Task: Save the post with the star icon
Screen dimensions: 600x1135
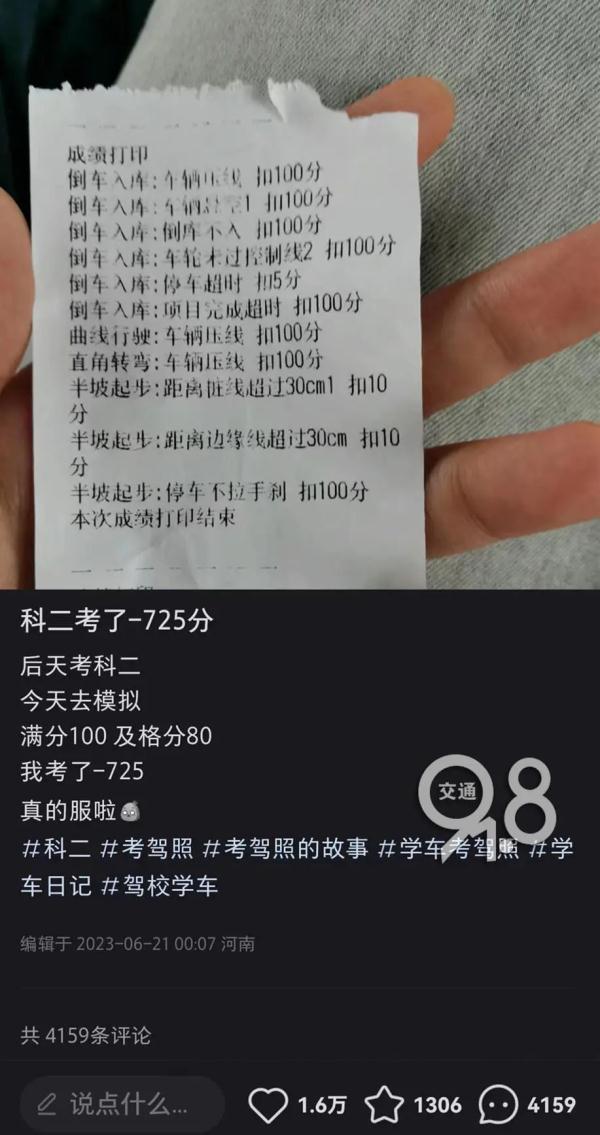Action: [x=384, y=1104]
